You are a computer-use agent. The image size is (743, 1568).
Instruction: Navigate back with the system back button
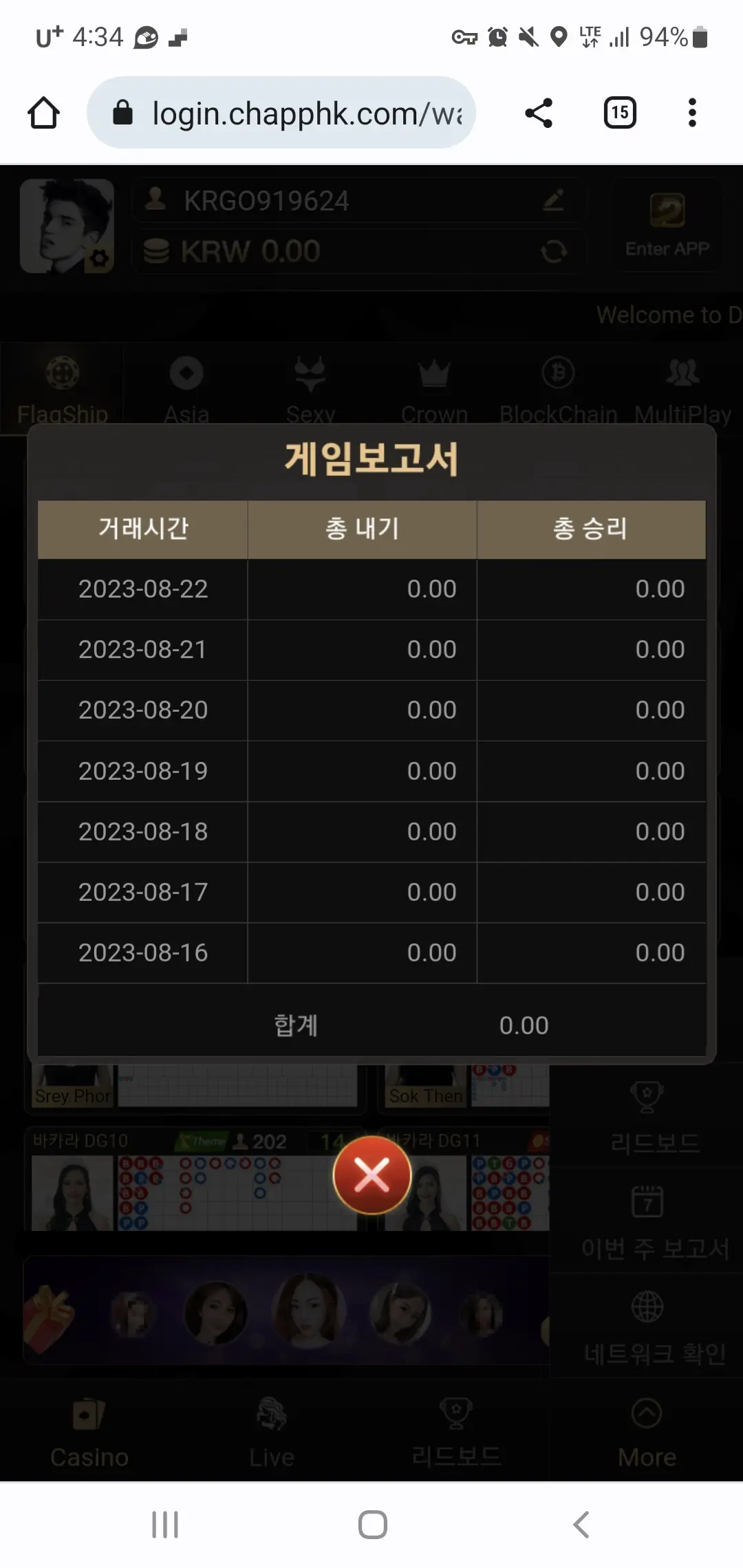[x=581, y=1525]
